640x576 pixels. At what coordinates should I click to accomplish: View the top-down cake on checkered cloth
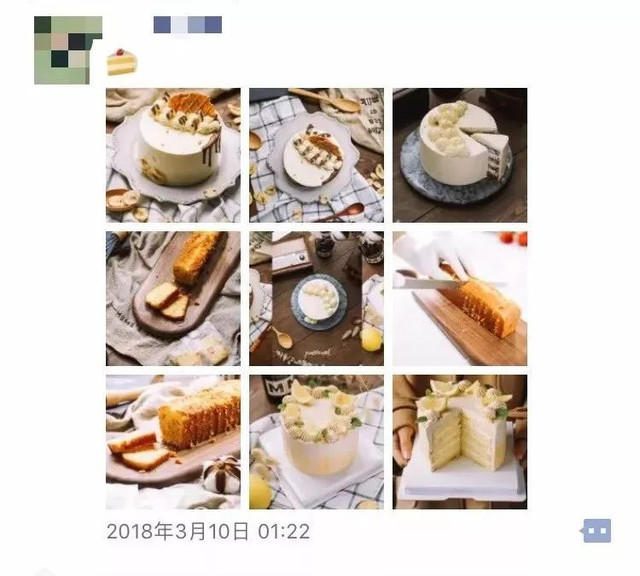(x=316, y=155)
